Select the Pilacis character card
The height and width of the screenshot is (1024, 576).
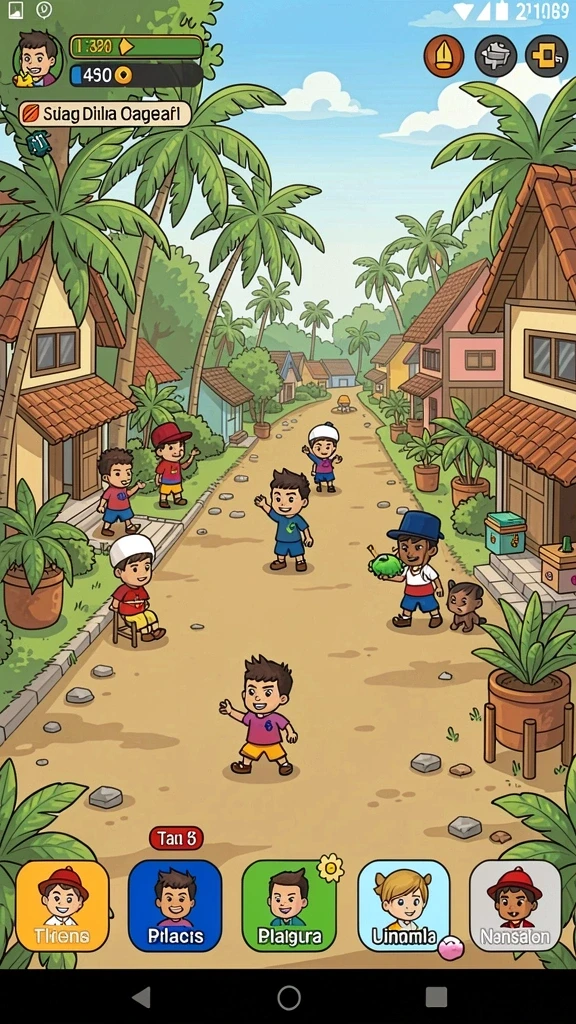(175, 905)
